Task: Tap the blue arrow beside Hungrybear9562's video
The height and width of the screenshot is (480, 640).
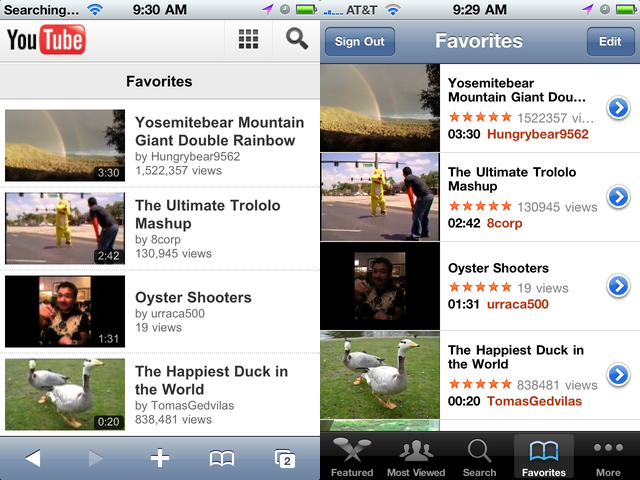Action: pyautogui.click(x=618, y=108)
